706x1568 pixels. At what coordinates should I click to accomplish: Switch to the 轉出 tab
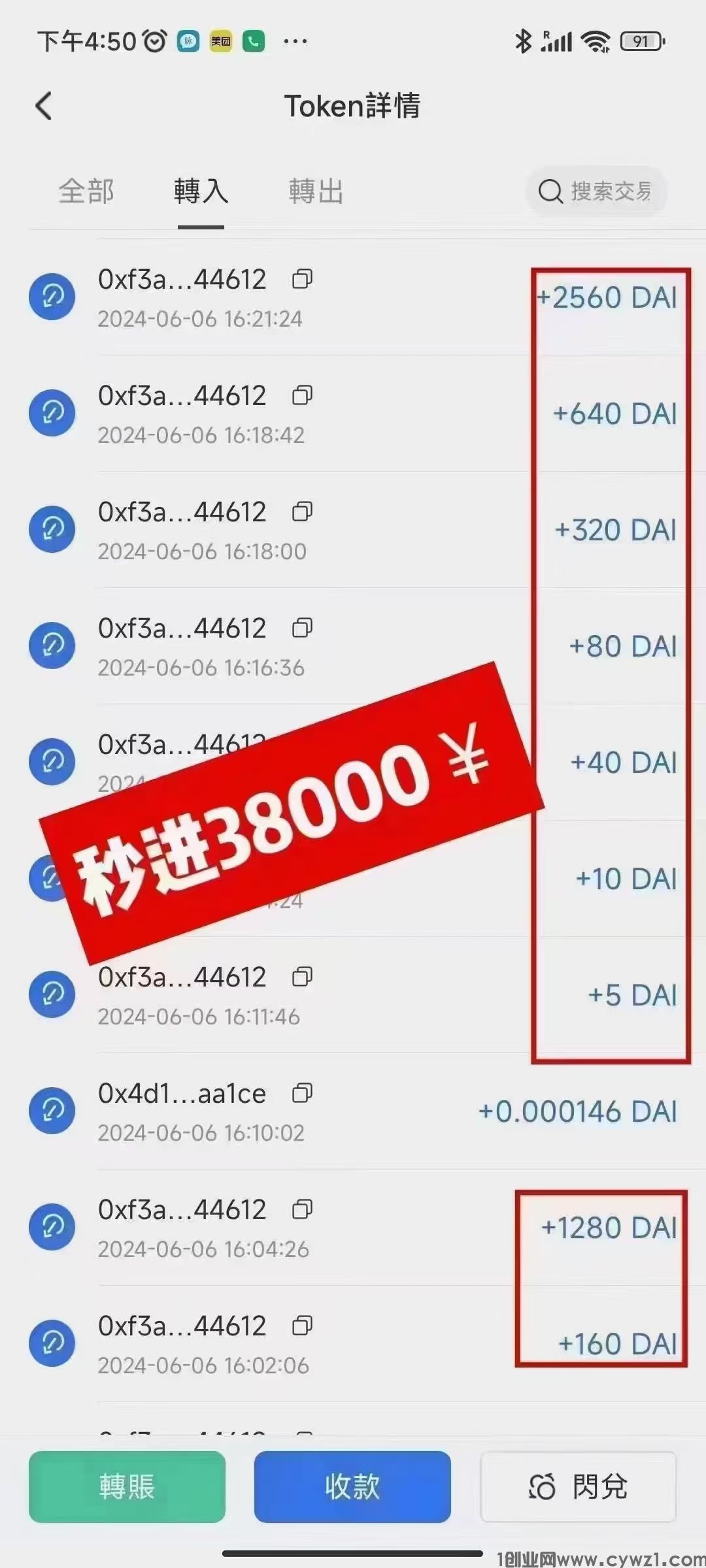coord(316,191)
